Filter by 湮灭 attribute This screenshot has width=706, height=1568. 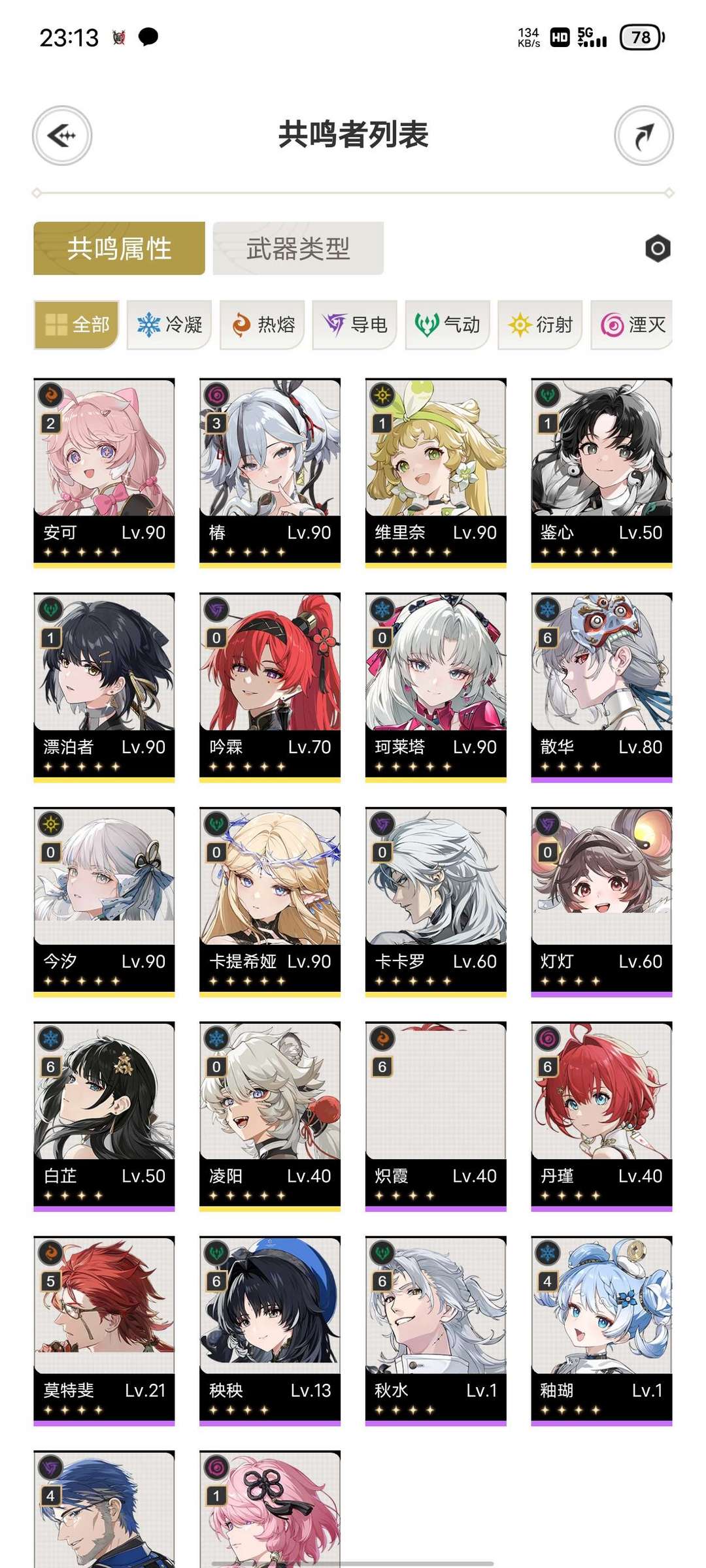click(x=632, y=325)
